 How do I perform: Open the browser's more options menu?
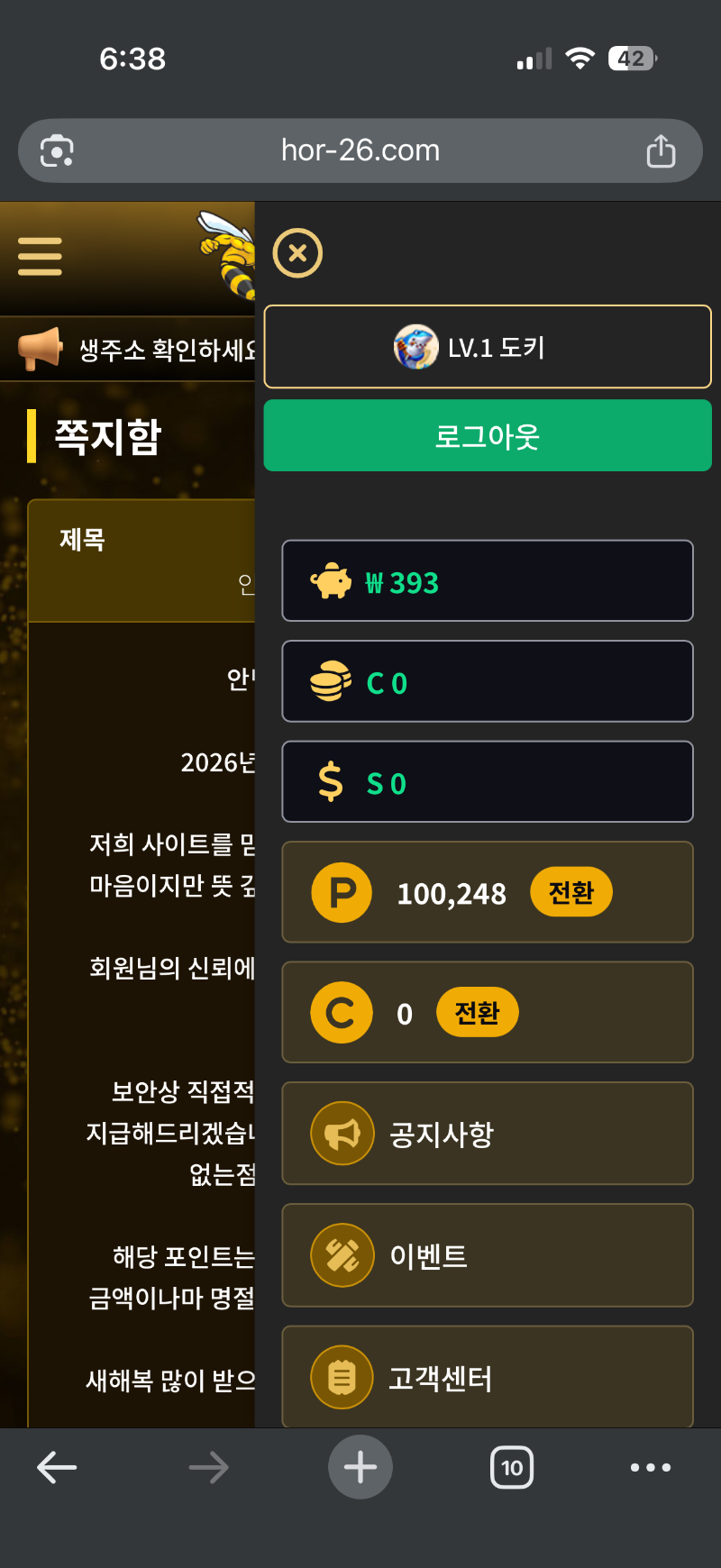[650, 1468]
